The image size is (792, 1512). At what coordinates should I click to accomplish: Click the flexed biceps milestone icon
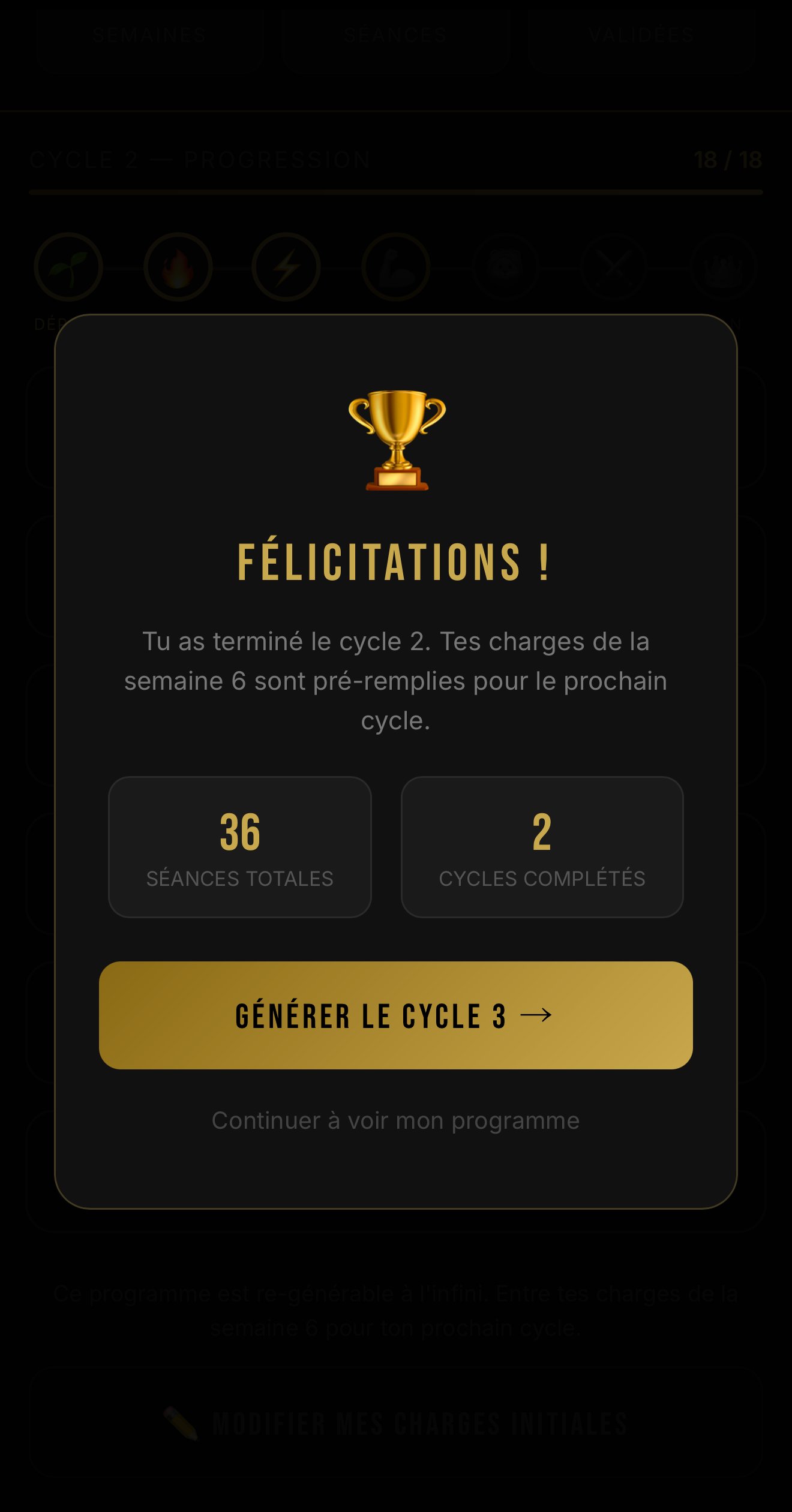397,268
